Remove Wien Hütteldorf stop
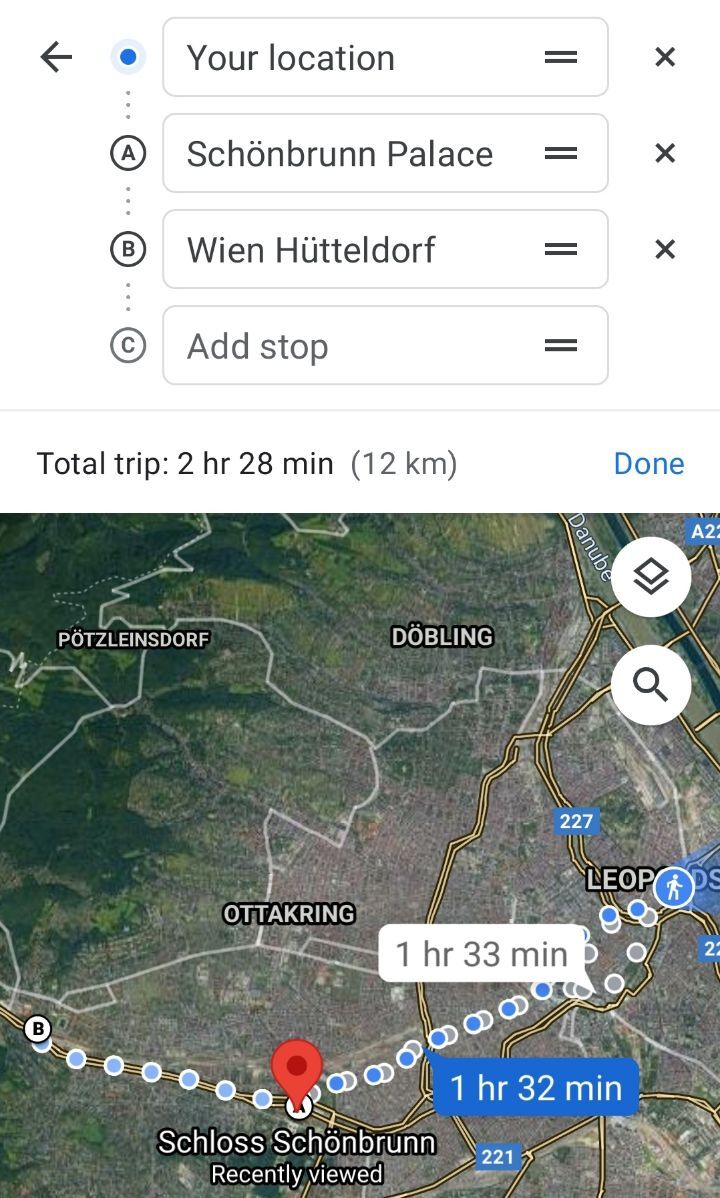The width and height of the screenshot is (720, 1198). pos(665,250)
